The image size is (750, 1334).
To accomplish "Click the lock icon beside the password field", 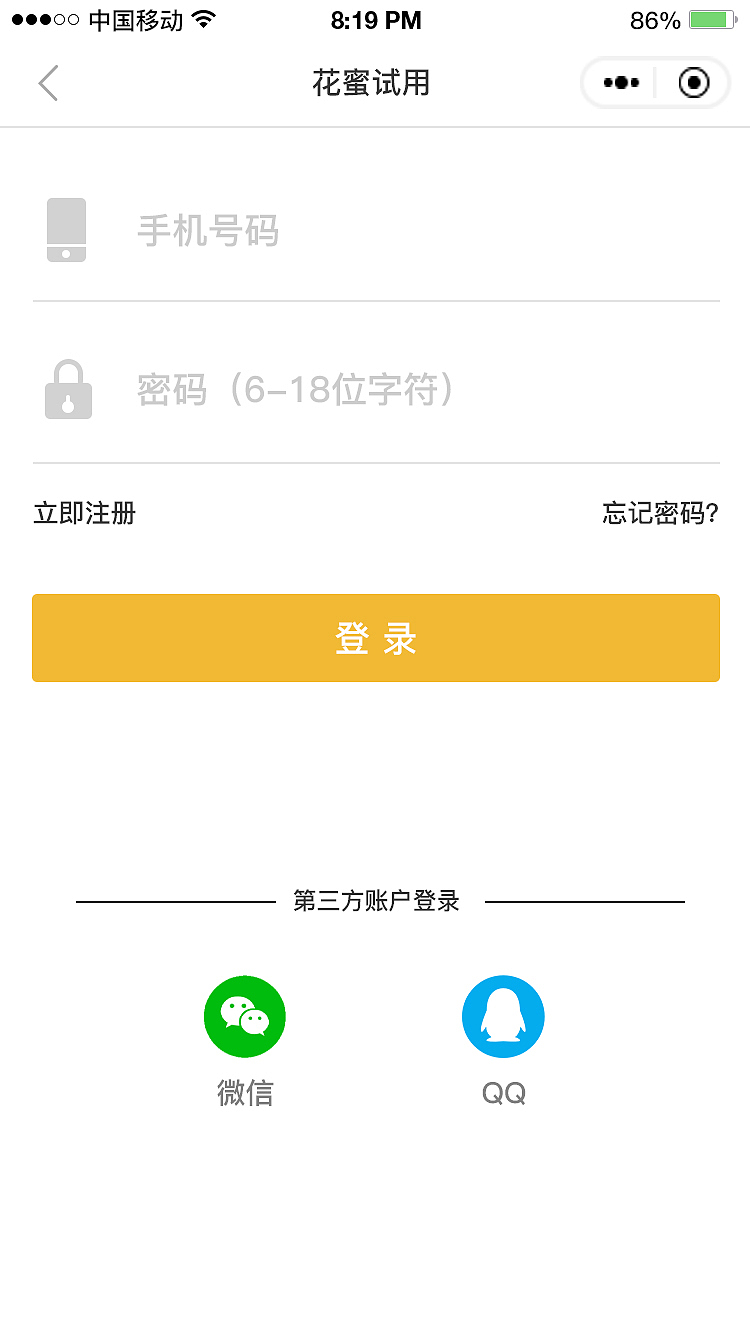I will [67, 388].
